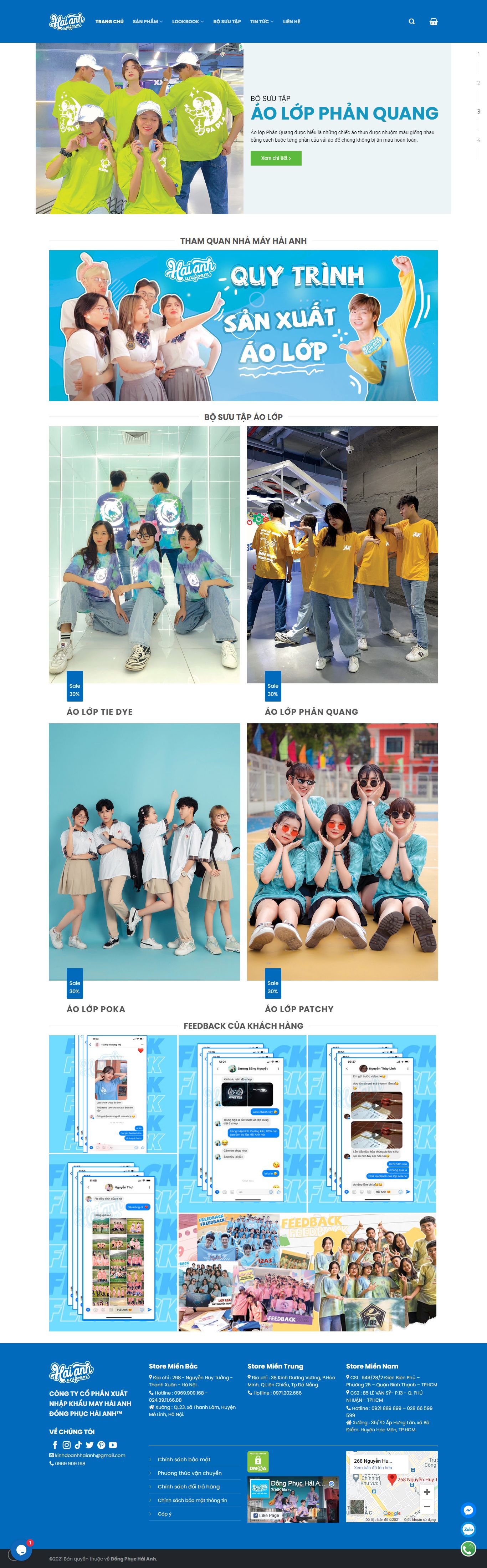This screenshot has width=487, height=1568.
Task: Open the shopping cart
Action: (x=434, y=21)
